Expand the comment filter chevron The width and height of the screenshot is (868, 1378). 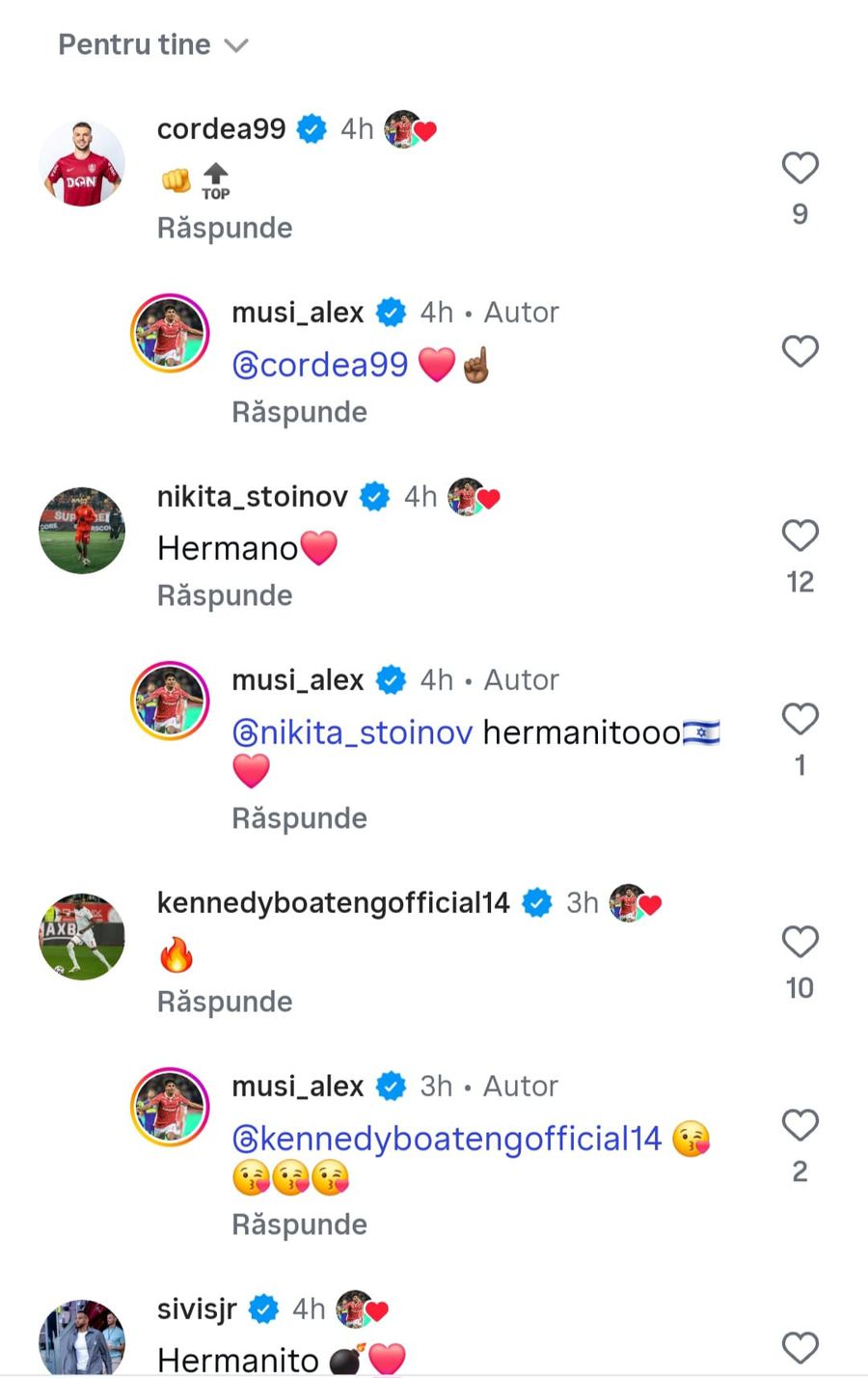[237, 44]
